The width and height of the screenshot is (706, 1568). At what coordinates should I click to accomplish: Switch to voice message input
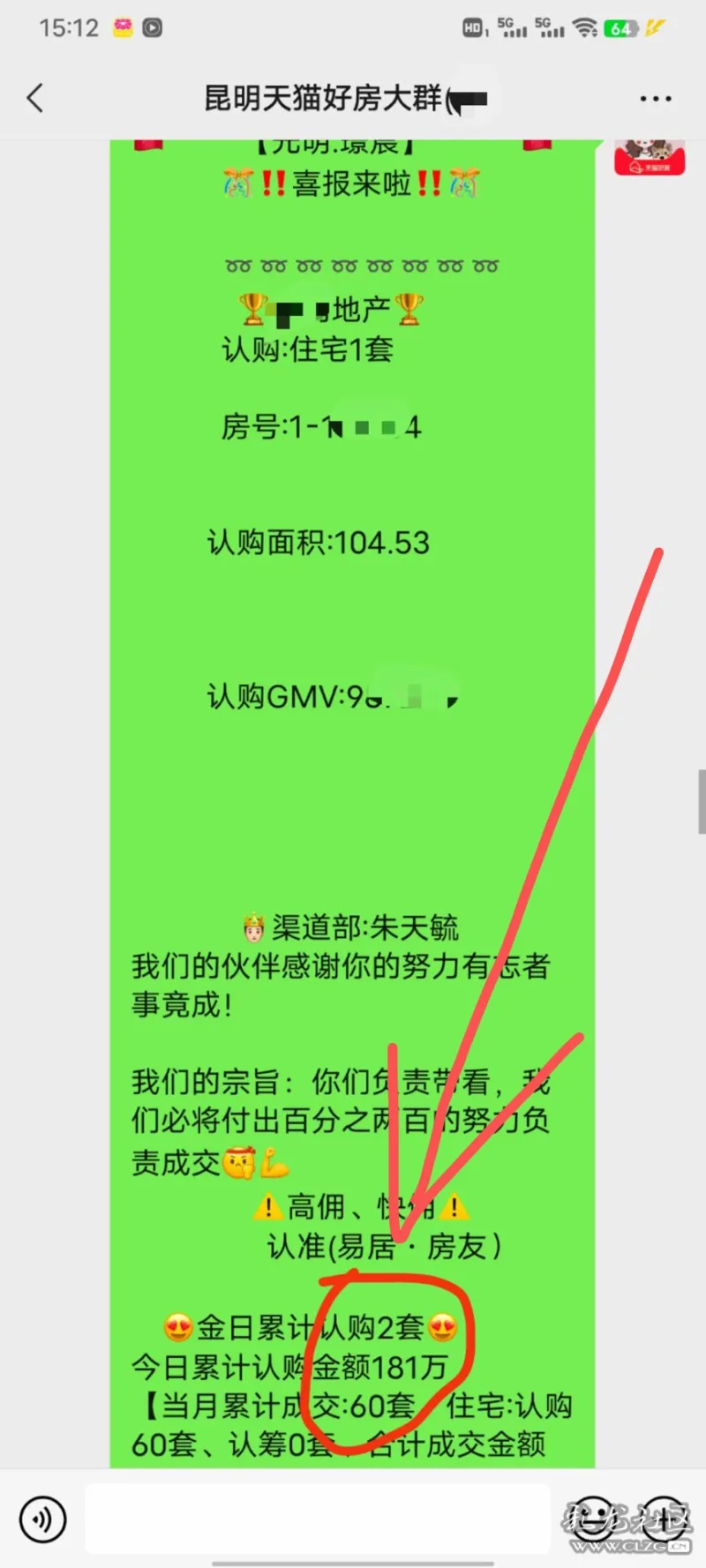pyautogui.click(x=42, y=1519)
